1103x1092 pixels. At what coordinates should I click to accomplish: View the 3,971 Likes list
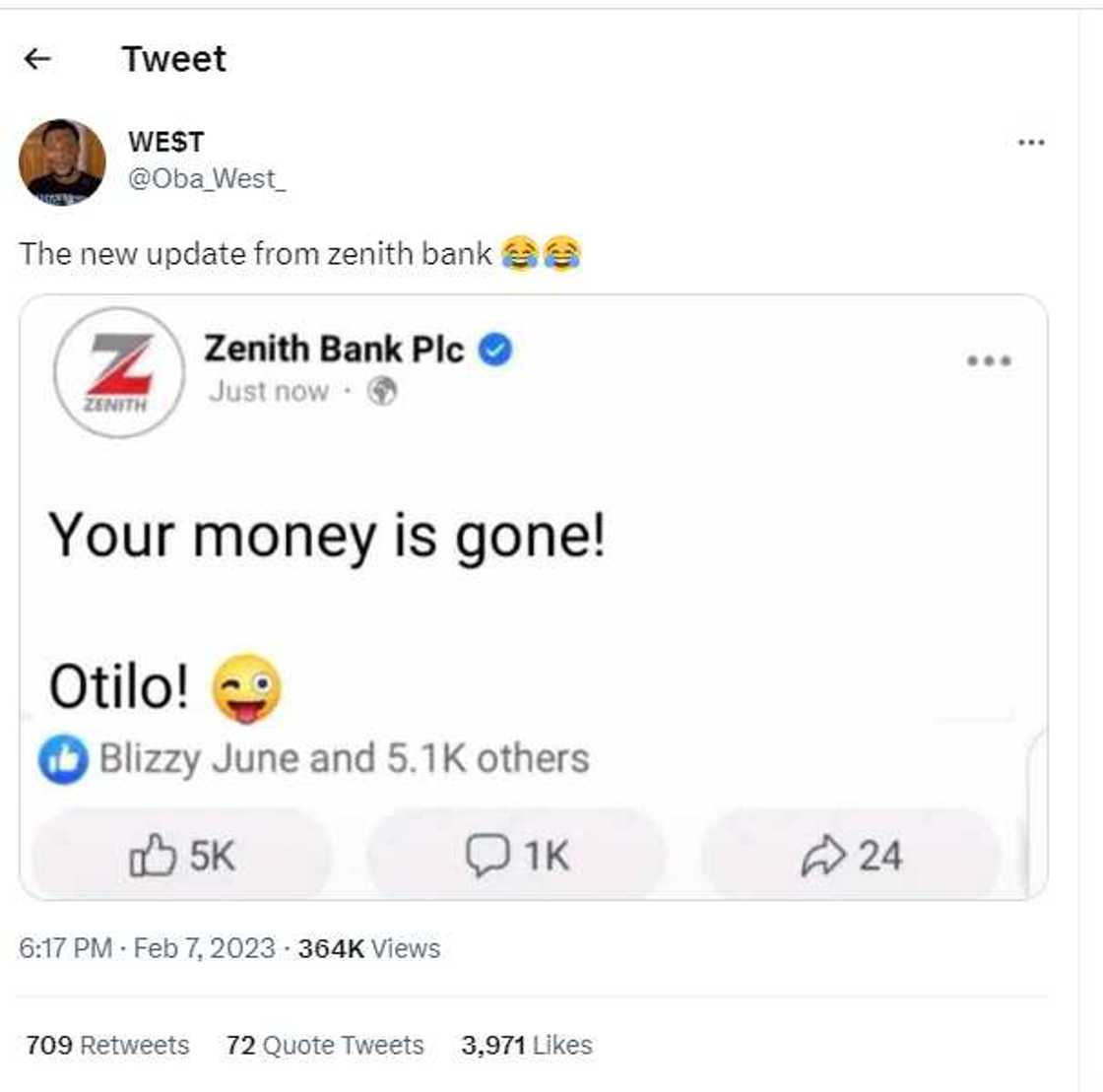pos(527,1045)
